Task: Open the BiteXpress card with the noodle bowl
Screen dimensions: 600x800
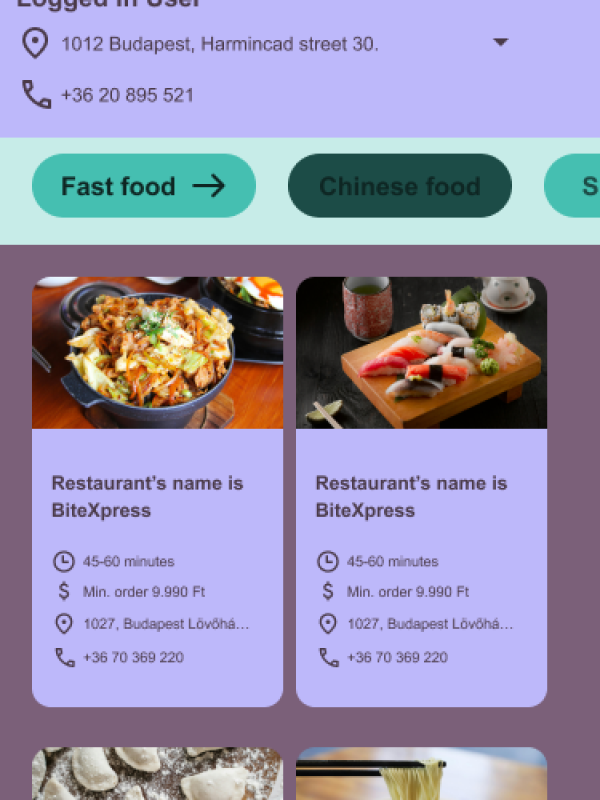Action: tap(157, 490)
